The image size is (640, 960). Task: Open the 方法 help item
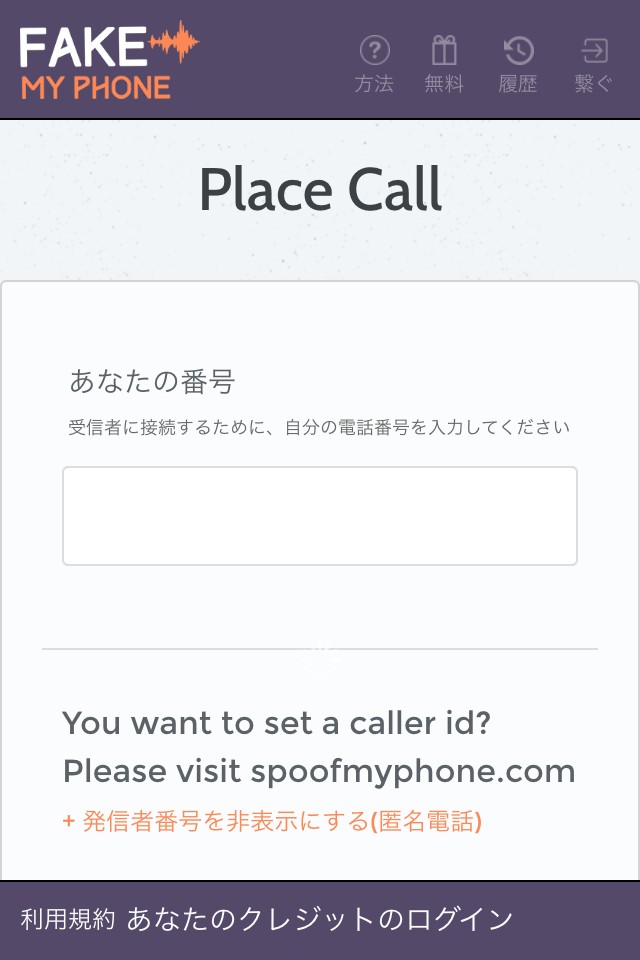tap(374, 63)
